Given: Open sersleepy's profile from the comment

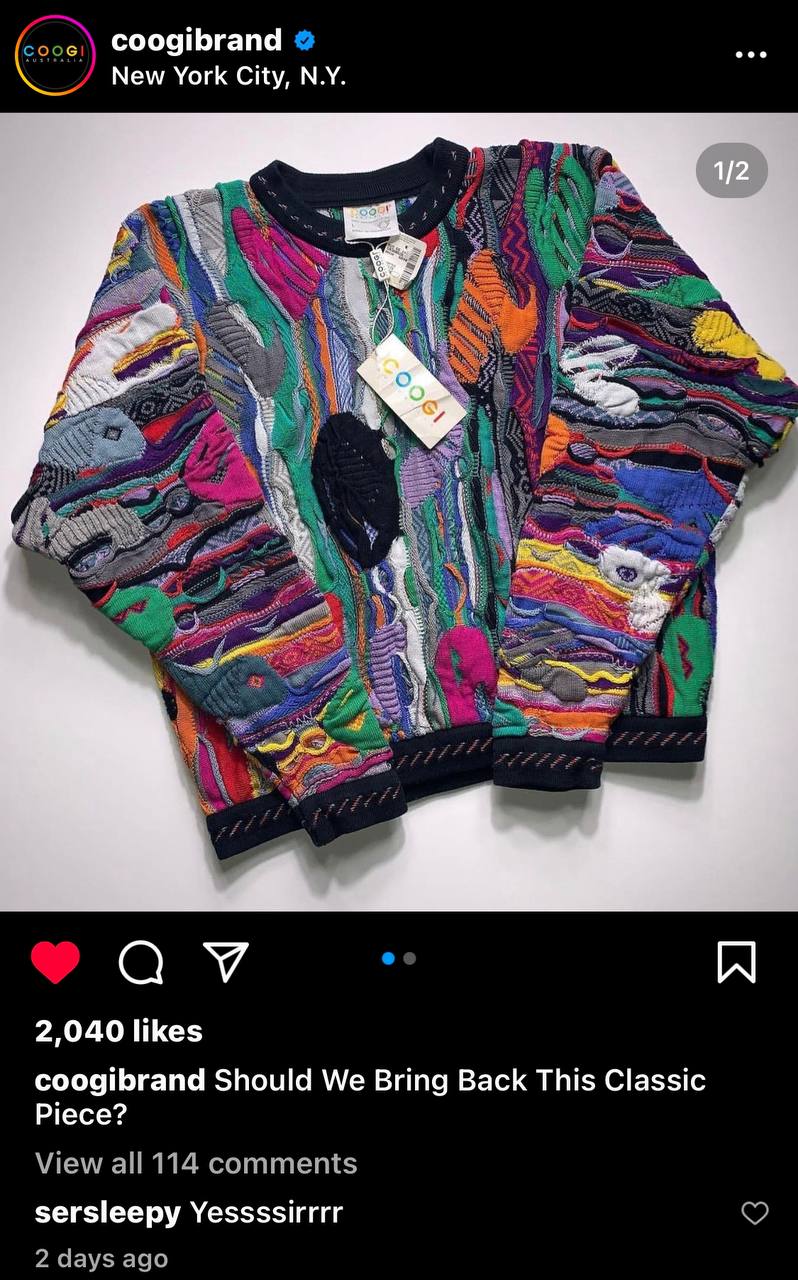Looking at the screenshot, I should (x=108, y=1213).
